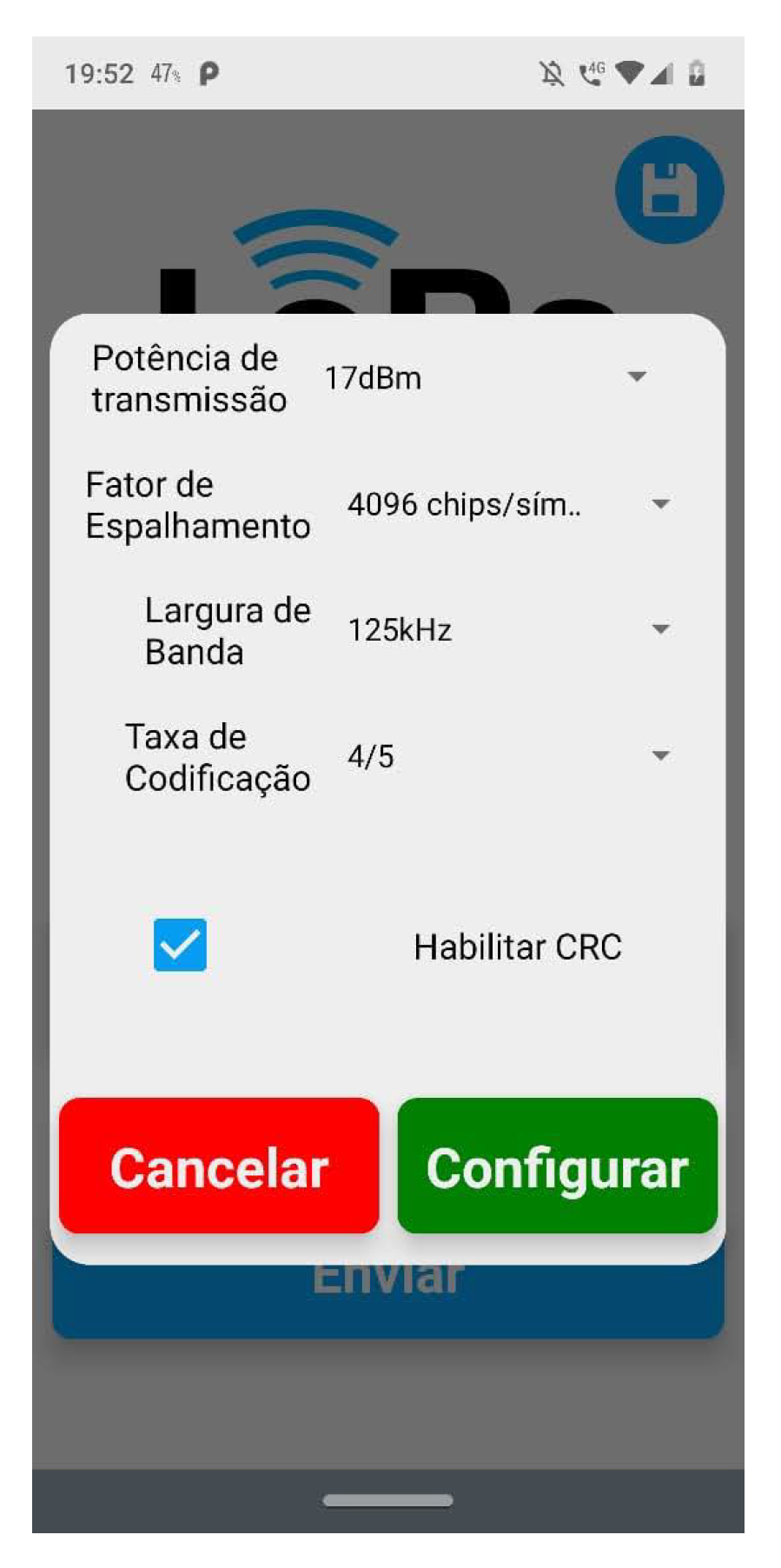Open the Potência de transmissão dropdown
The image size is (781, 1568).
(x=485, y=378)
